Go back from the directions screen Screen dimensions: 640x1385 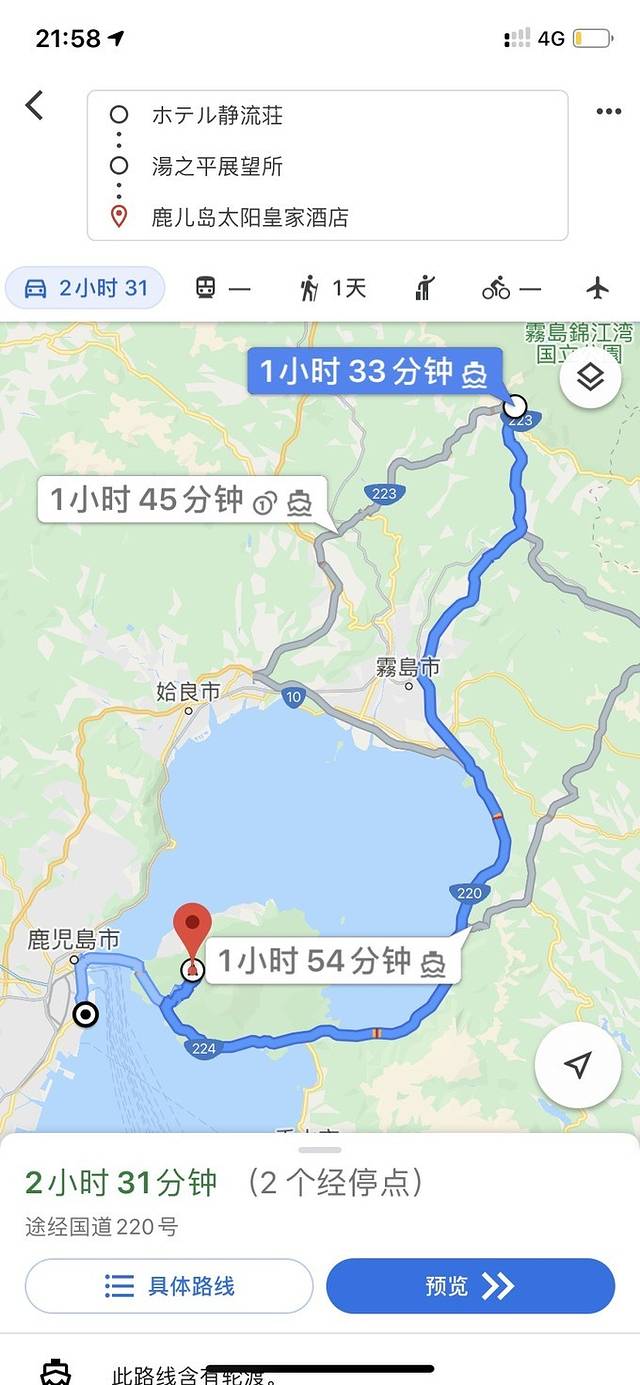pyautogui.click(x=35, y=105)
